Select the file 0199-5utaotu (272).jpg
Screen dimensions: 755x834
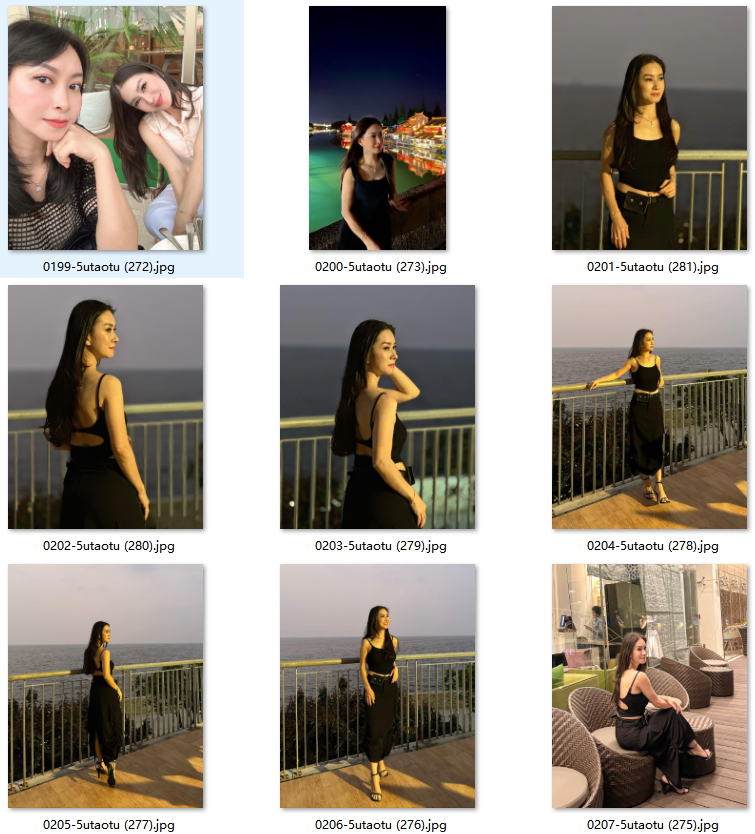pos(106,128)
